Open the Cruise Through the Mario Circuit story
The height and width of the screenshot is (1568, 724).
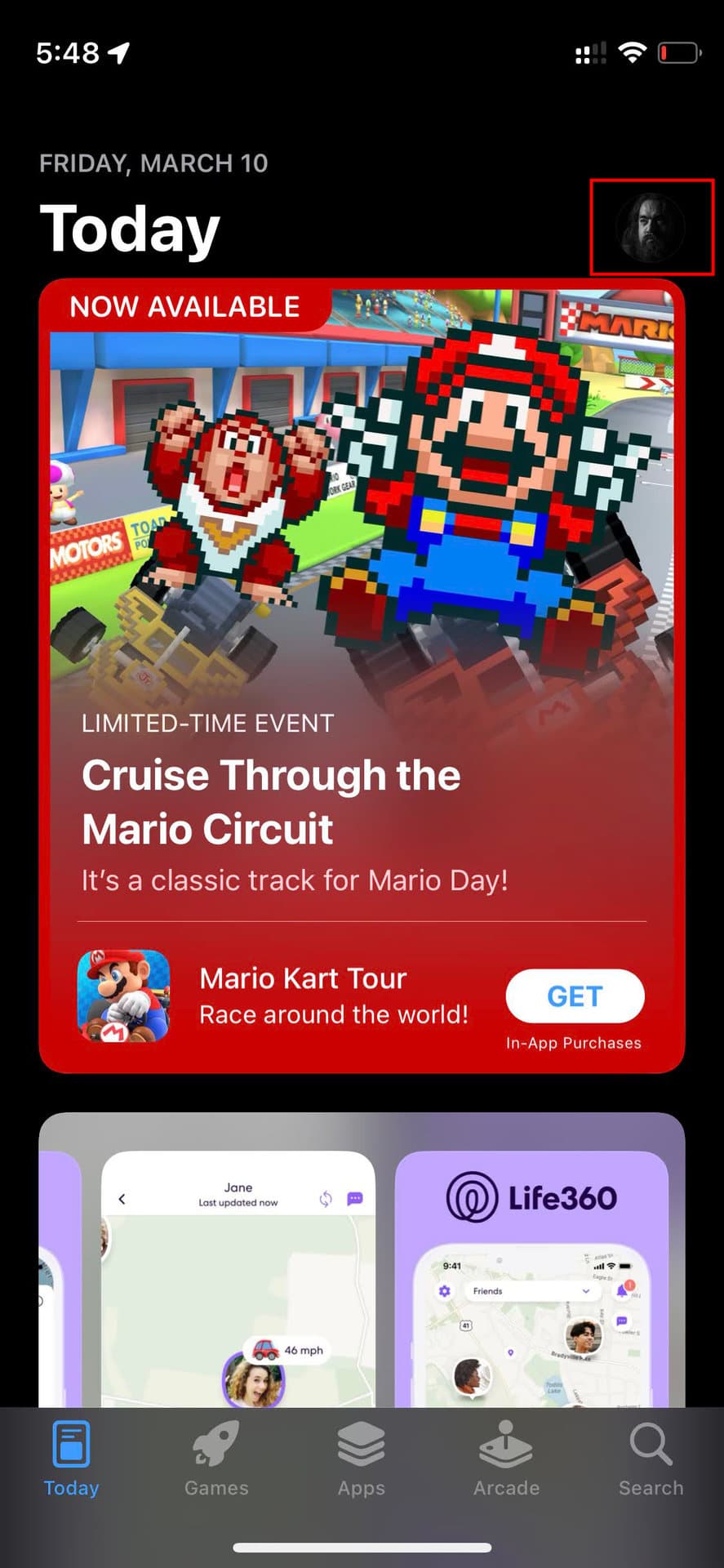272,801
